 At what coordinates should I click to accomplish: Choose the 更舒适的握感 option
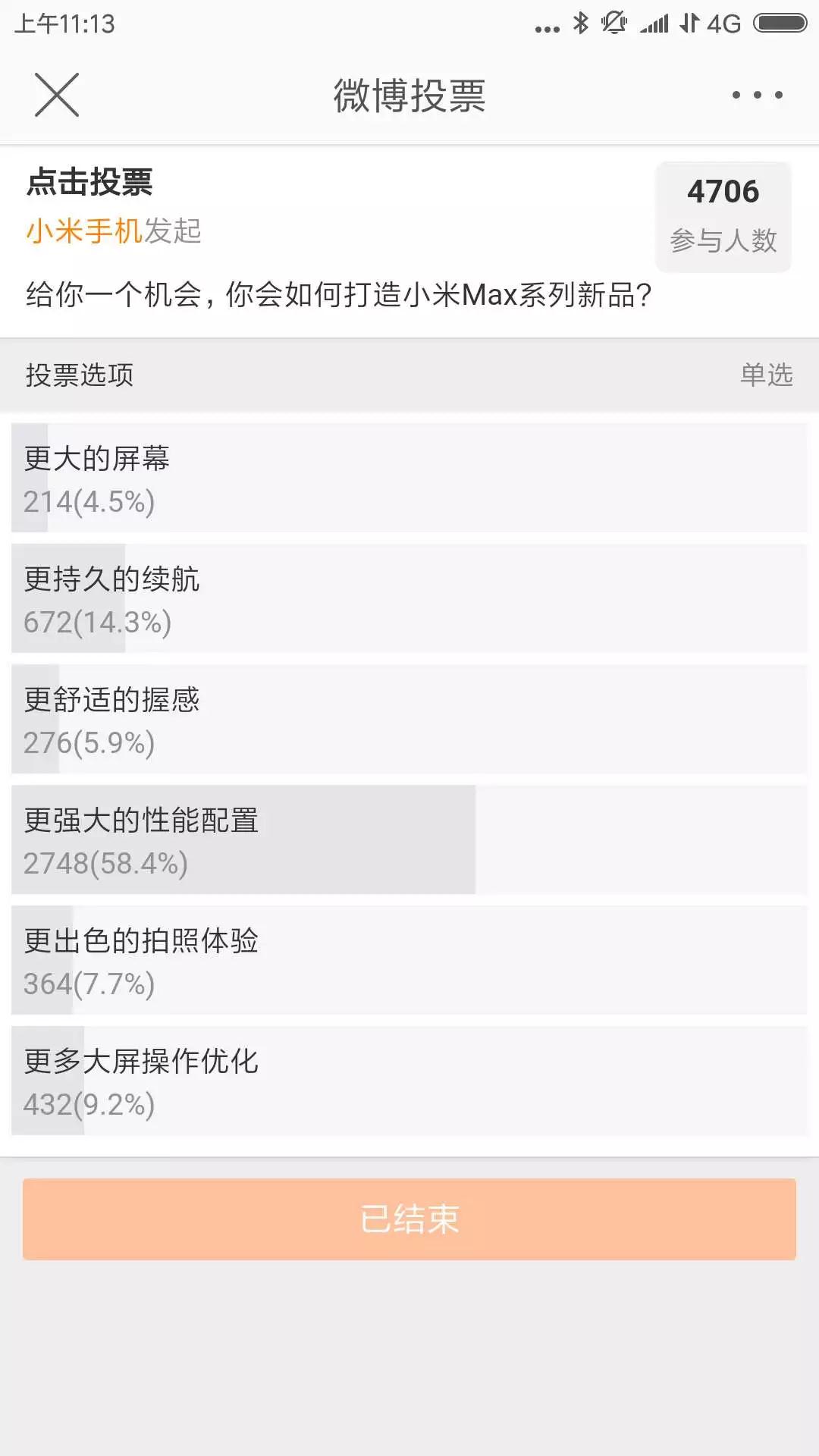pyautogui.click(x=409, y=720)
